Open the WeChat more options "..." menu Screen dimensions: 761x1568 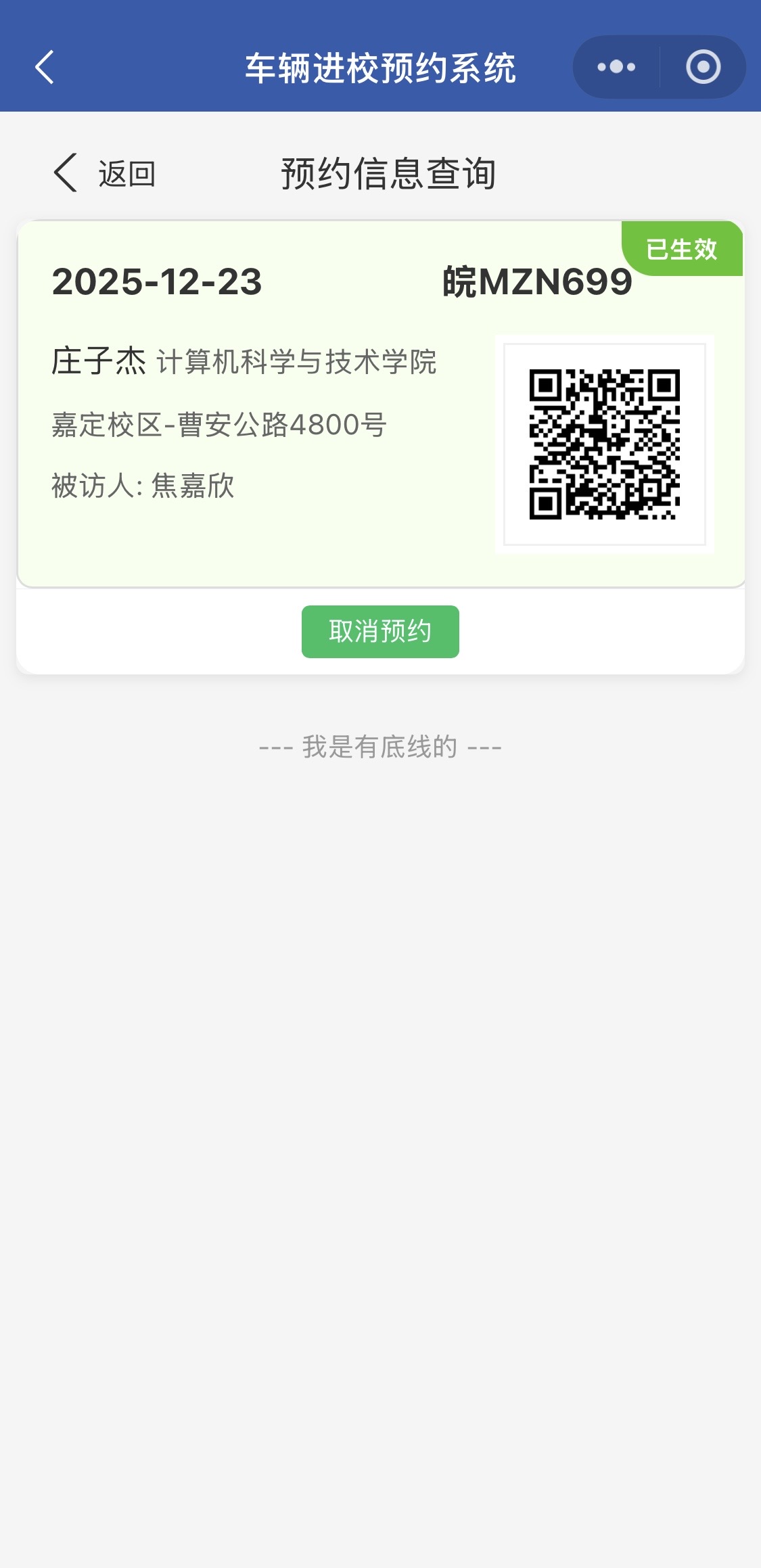pyautogui.click(x=616, y=67)
